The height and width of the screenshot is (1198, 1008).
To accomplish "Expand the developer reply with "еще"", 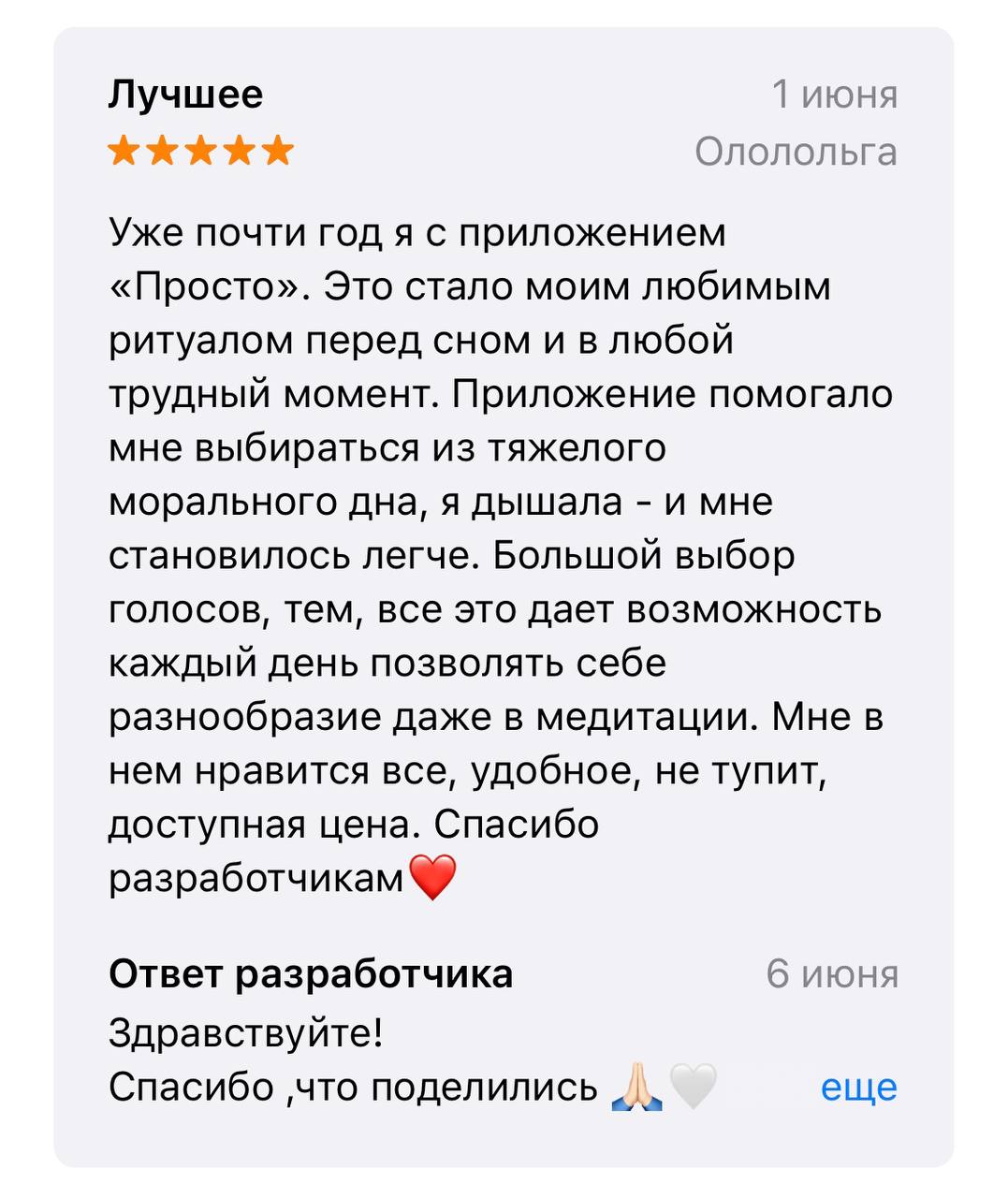I will 858,1088.
